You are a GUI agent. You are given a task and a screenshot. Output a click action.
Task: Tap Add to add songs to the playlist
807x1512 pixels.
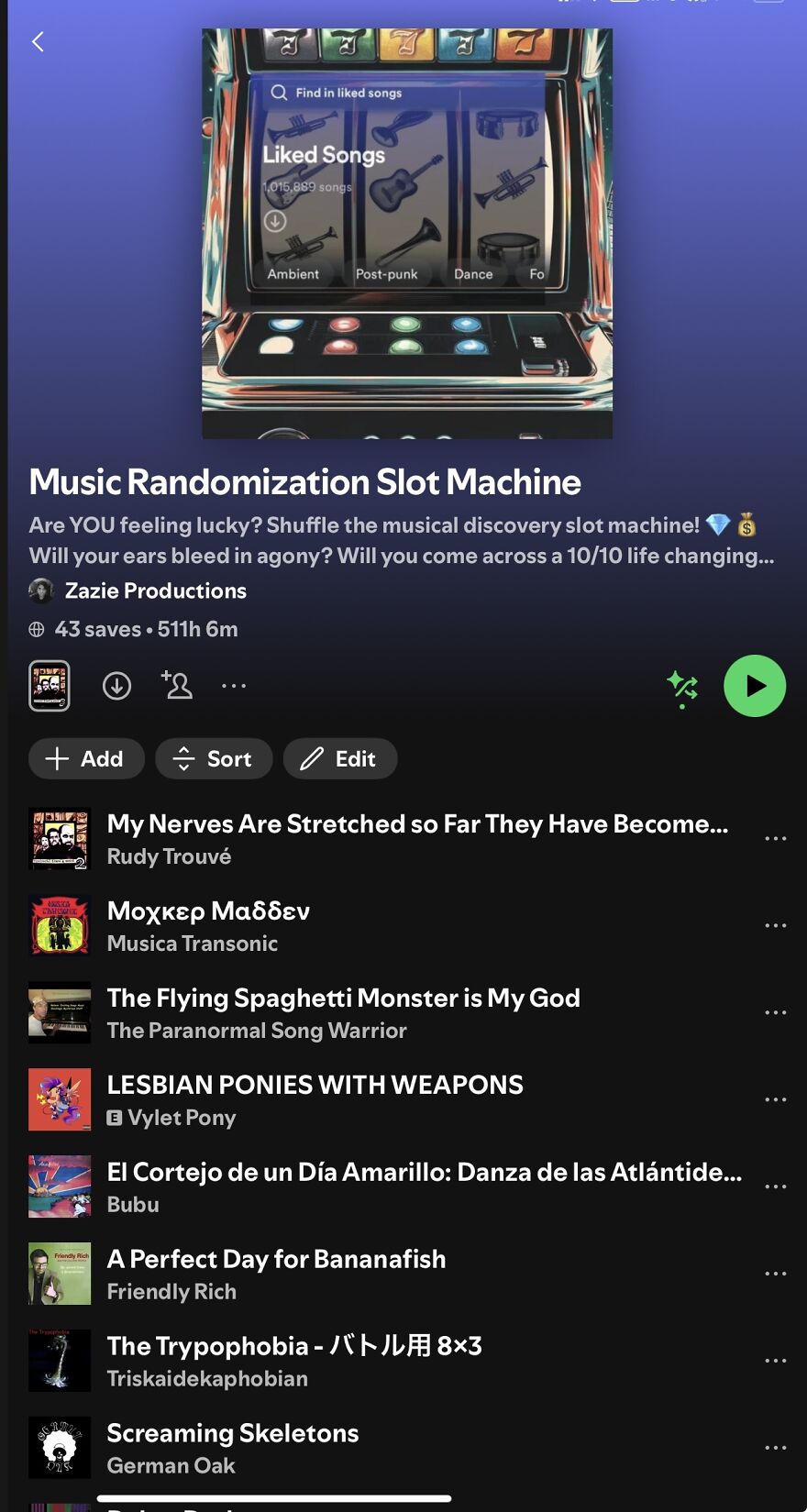[x=86, y=758]
